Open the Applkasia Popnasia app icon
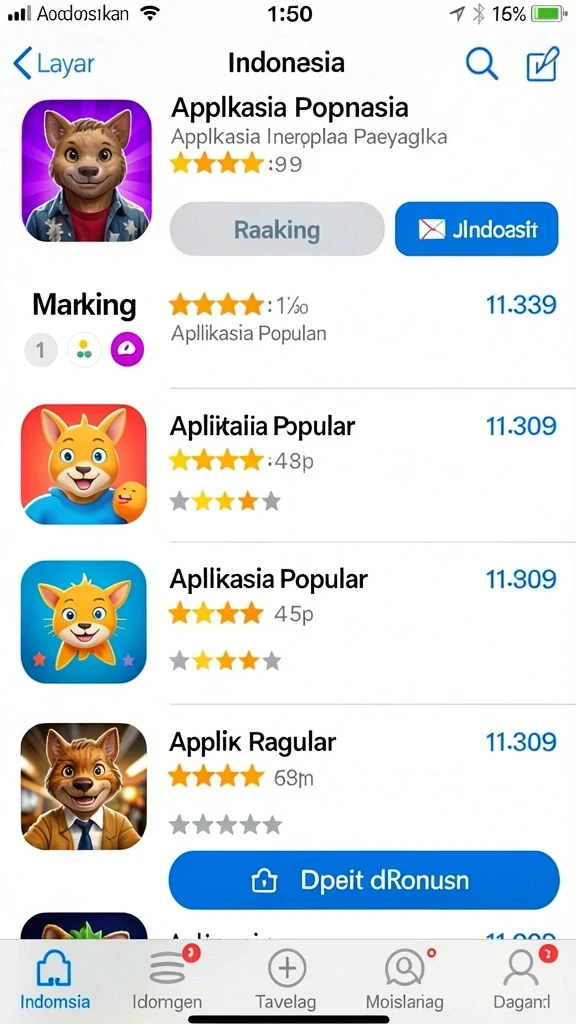Viewport: 576px width, 1024px height. pyautogui.click(x=86, y=171)
